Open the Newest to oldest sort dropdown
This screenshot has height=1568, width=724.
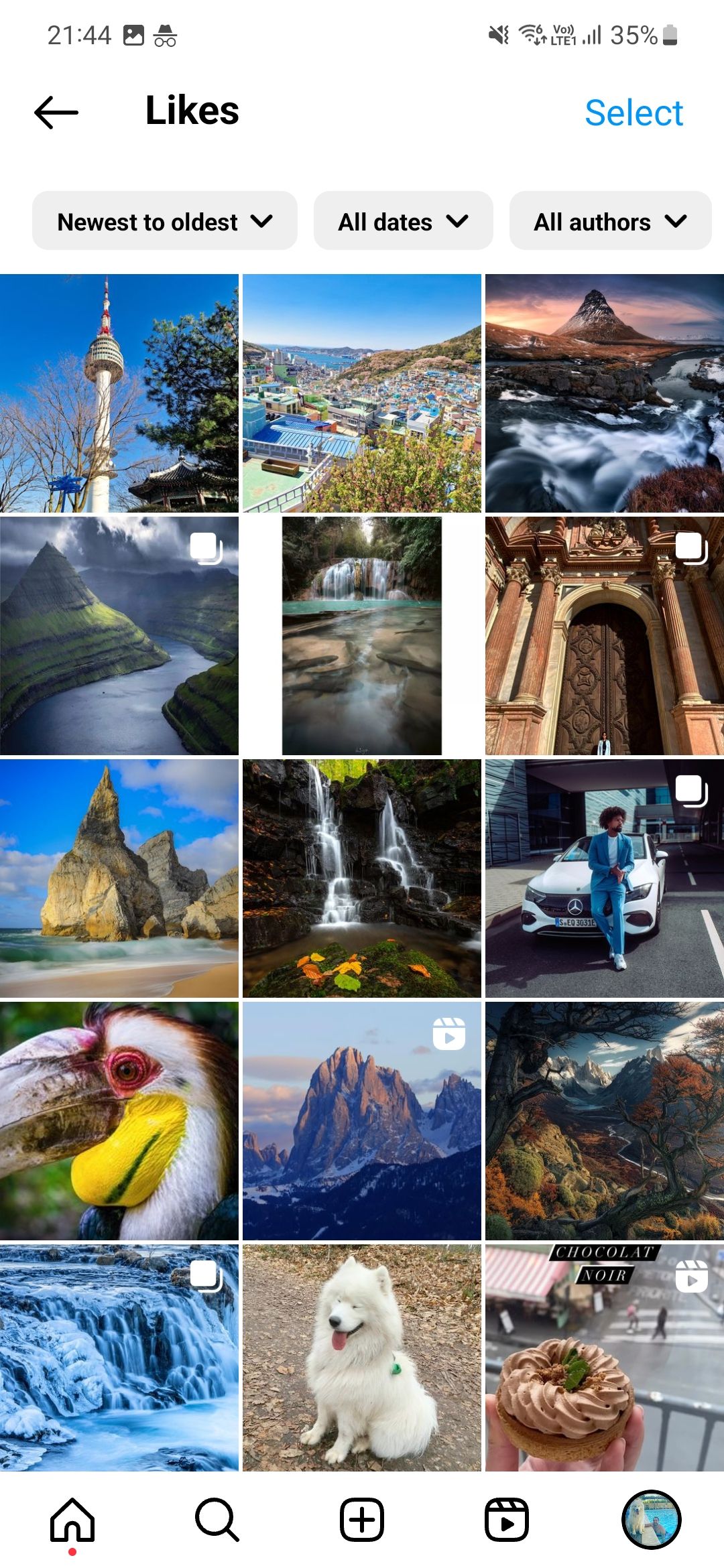[x=164, y=221]
